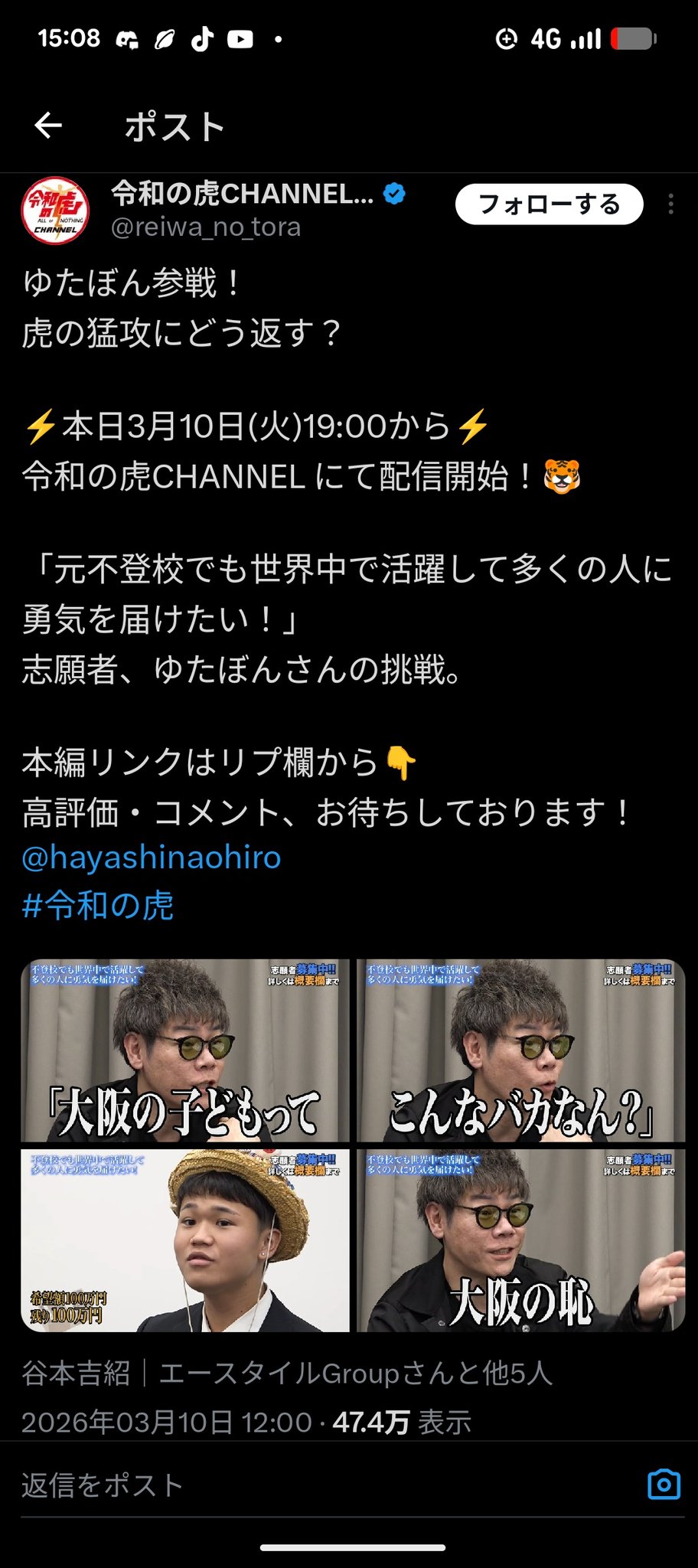Tap the 返信をポスト reply field
The width and height of the screenshot is (698, 1568).
click(306, 1485)
